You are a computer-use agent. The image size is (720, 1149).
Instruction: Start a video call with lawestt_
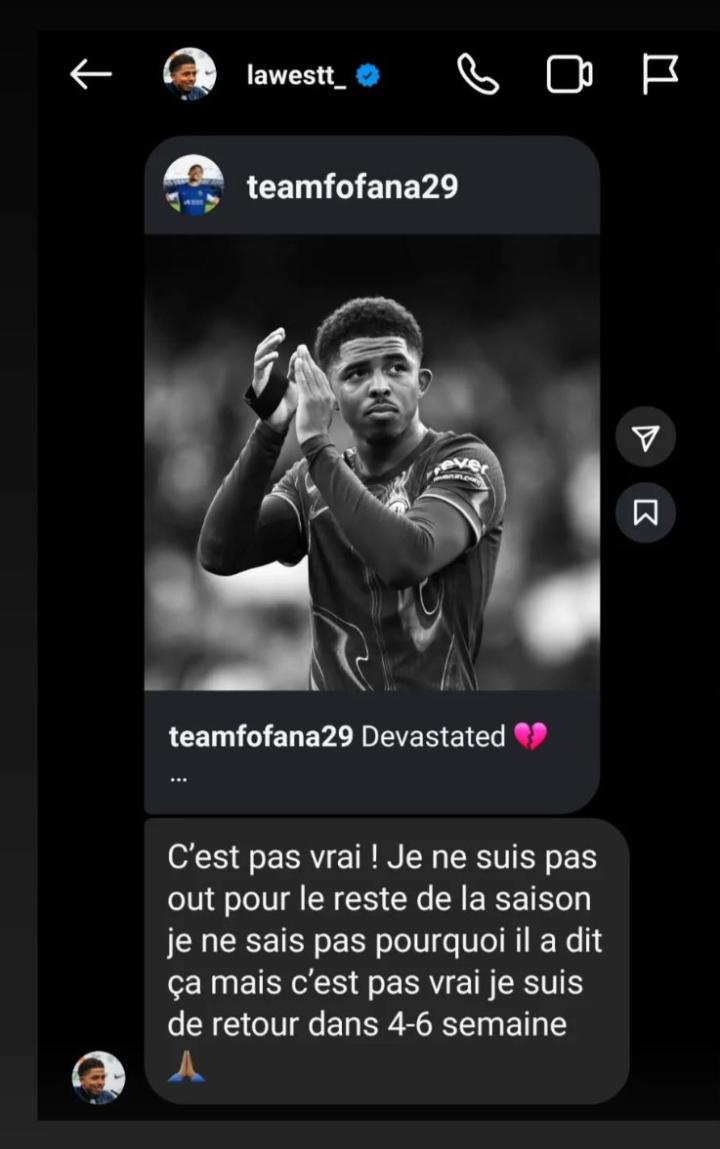tap(569, 75)
